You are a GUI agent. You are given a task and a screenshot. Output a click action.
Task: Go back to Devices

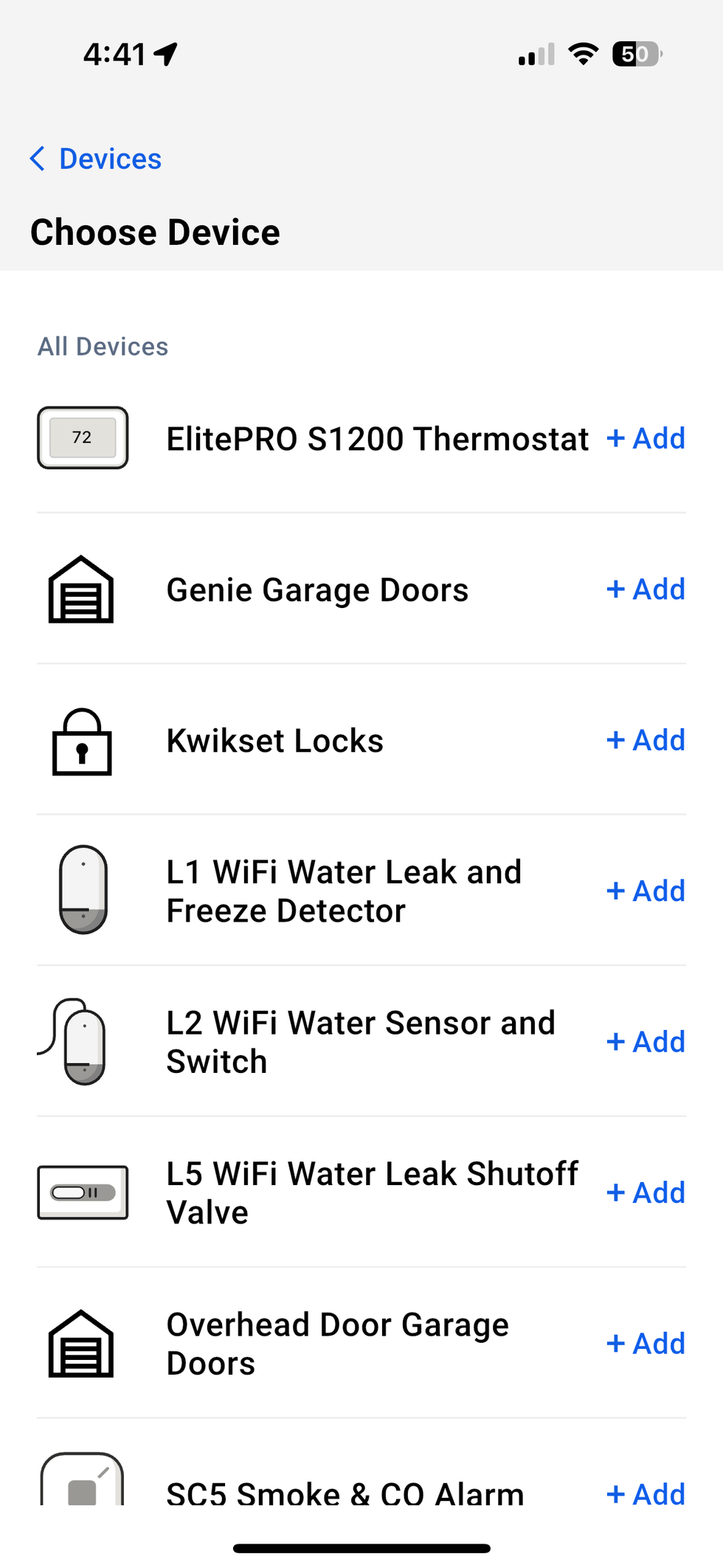(x=96, y=159)
